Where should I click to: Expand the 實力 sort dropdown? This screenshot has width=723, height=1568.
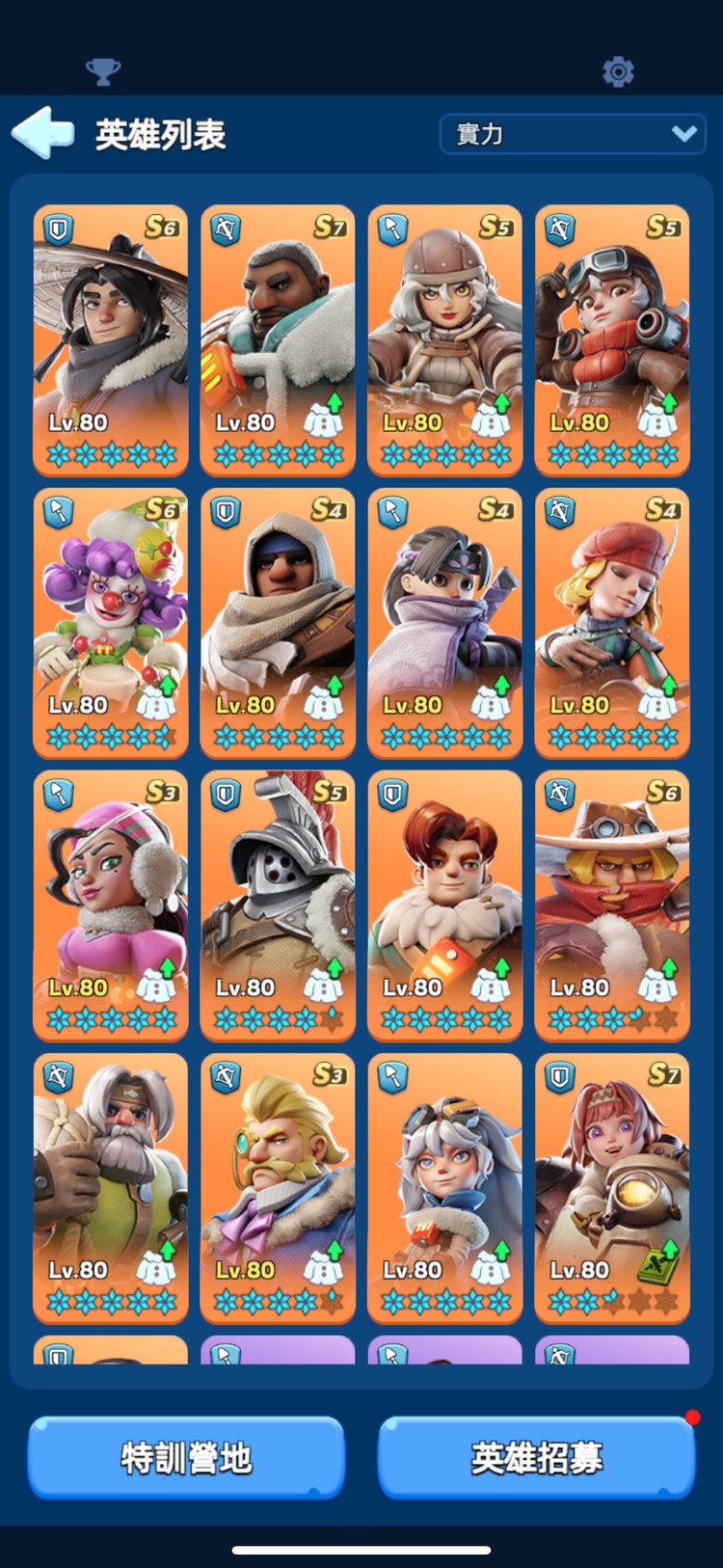click(x=573, y=134)
